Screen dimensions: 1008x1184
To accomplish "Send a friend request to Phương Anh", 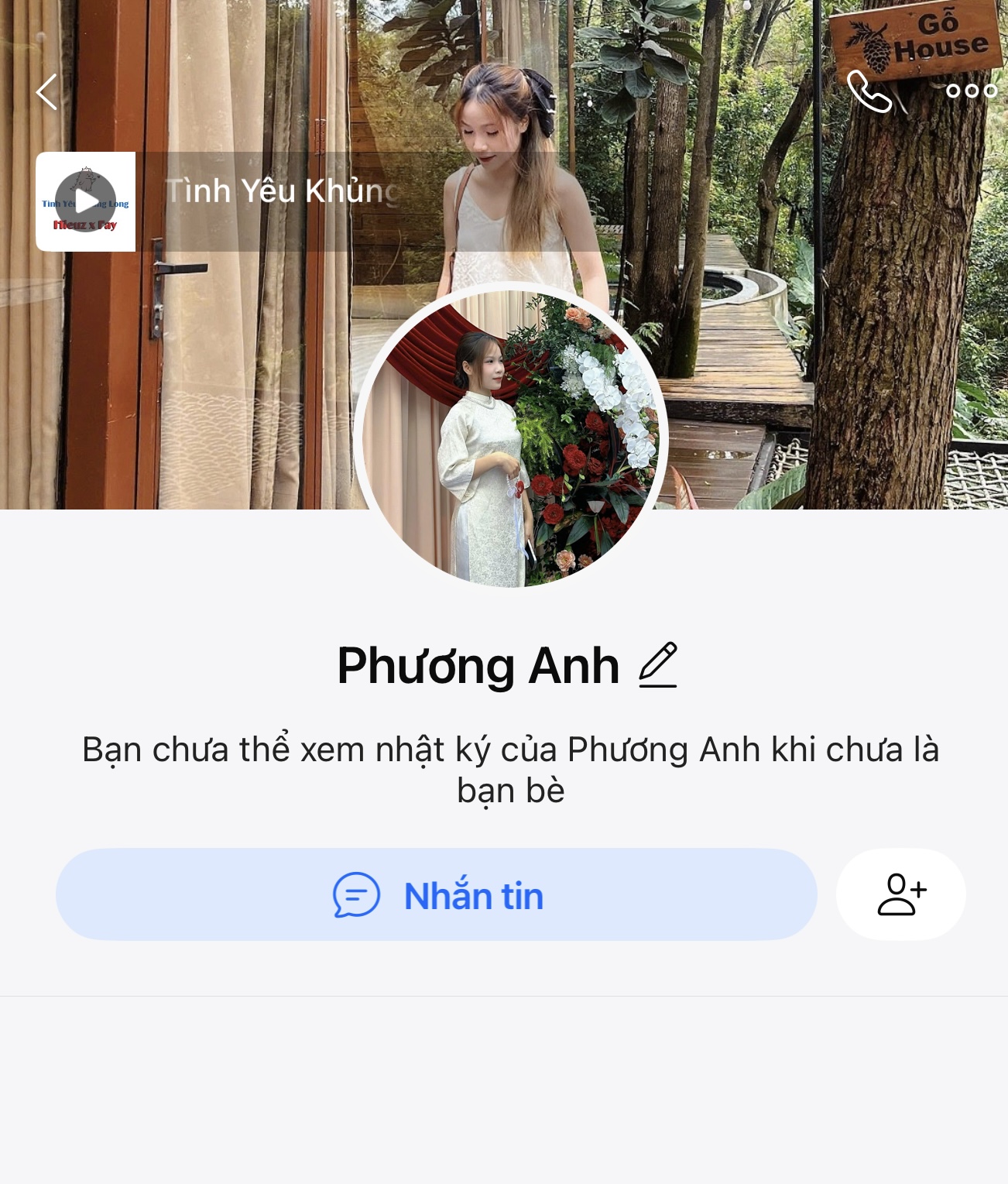I will tap(901, 894).
